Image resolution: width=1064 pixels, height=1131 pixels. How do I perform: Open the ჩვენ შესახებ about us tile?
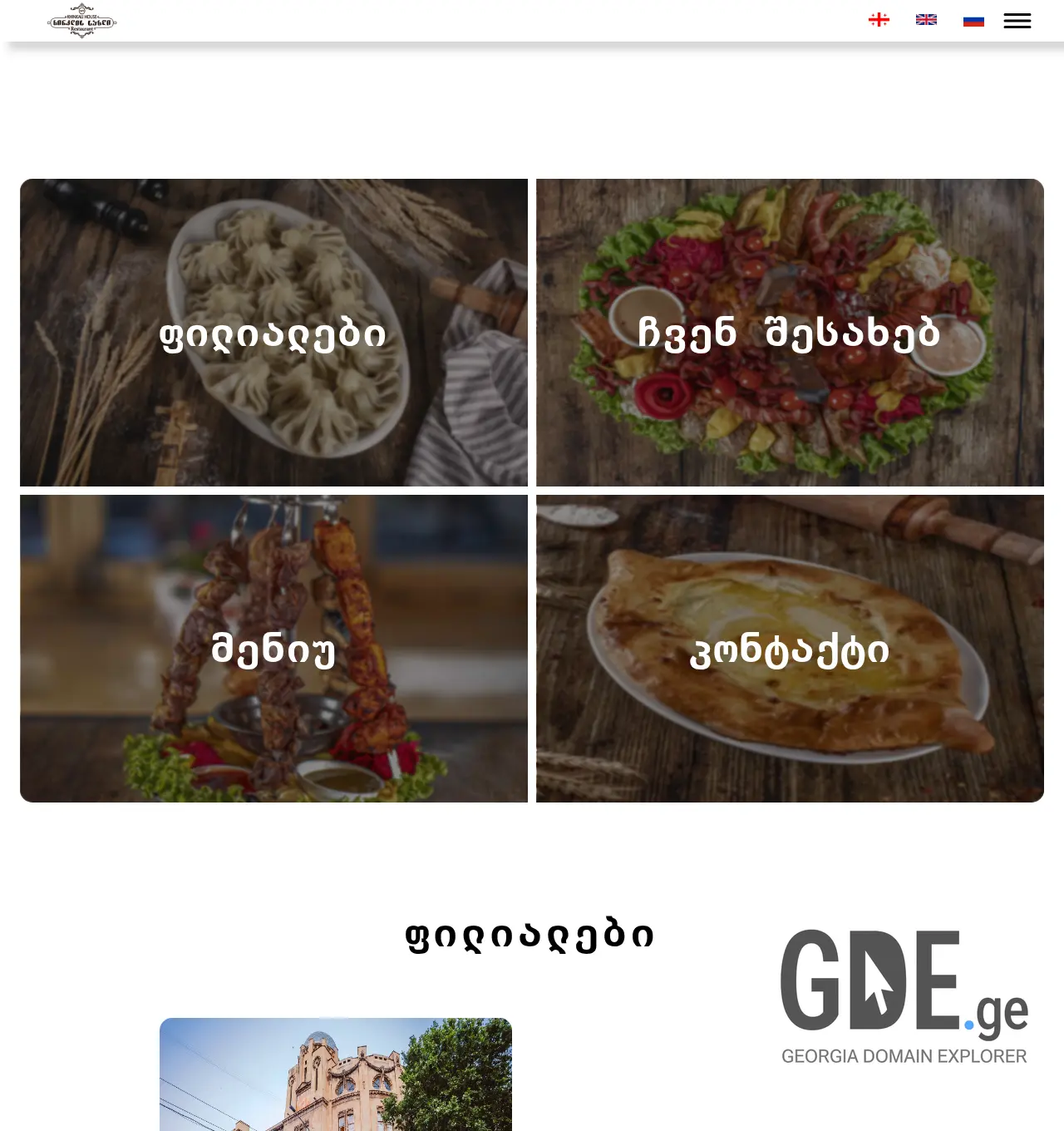(788, 332)
